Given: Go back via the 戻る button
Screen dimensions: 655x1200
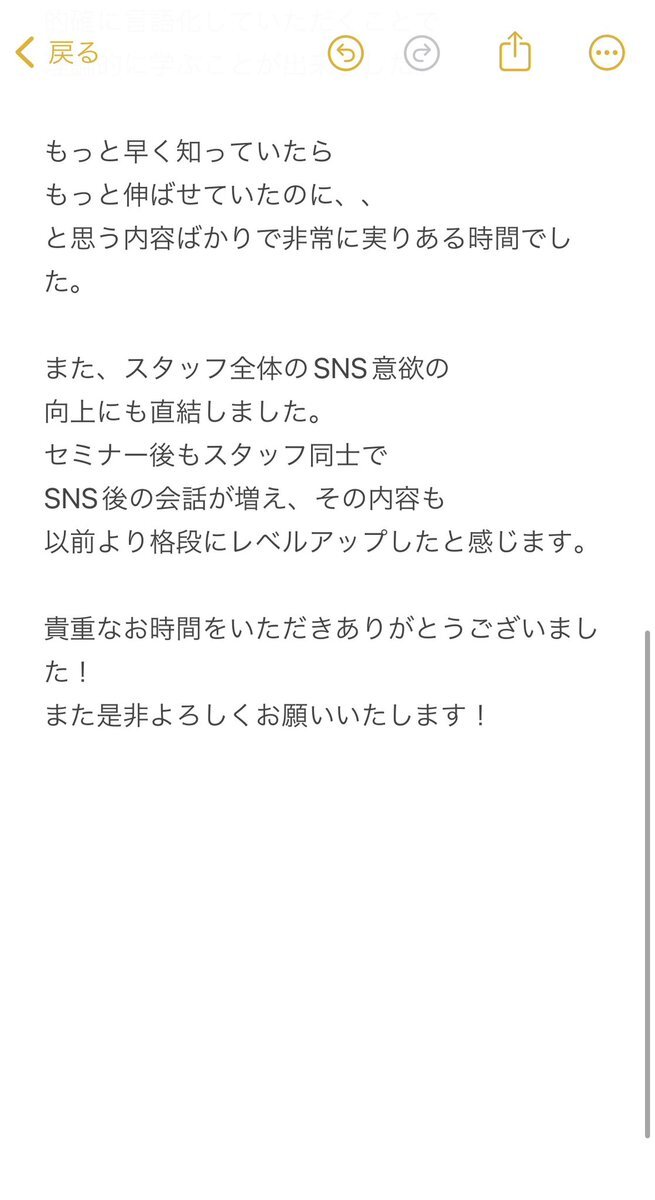Looking at the screenshot, I should [x=57, y=52].
